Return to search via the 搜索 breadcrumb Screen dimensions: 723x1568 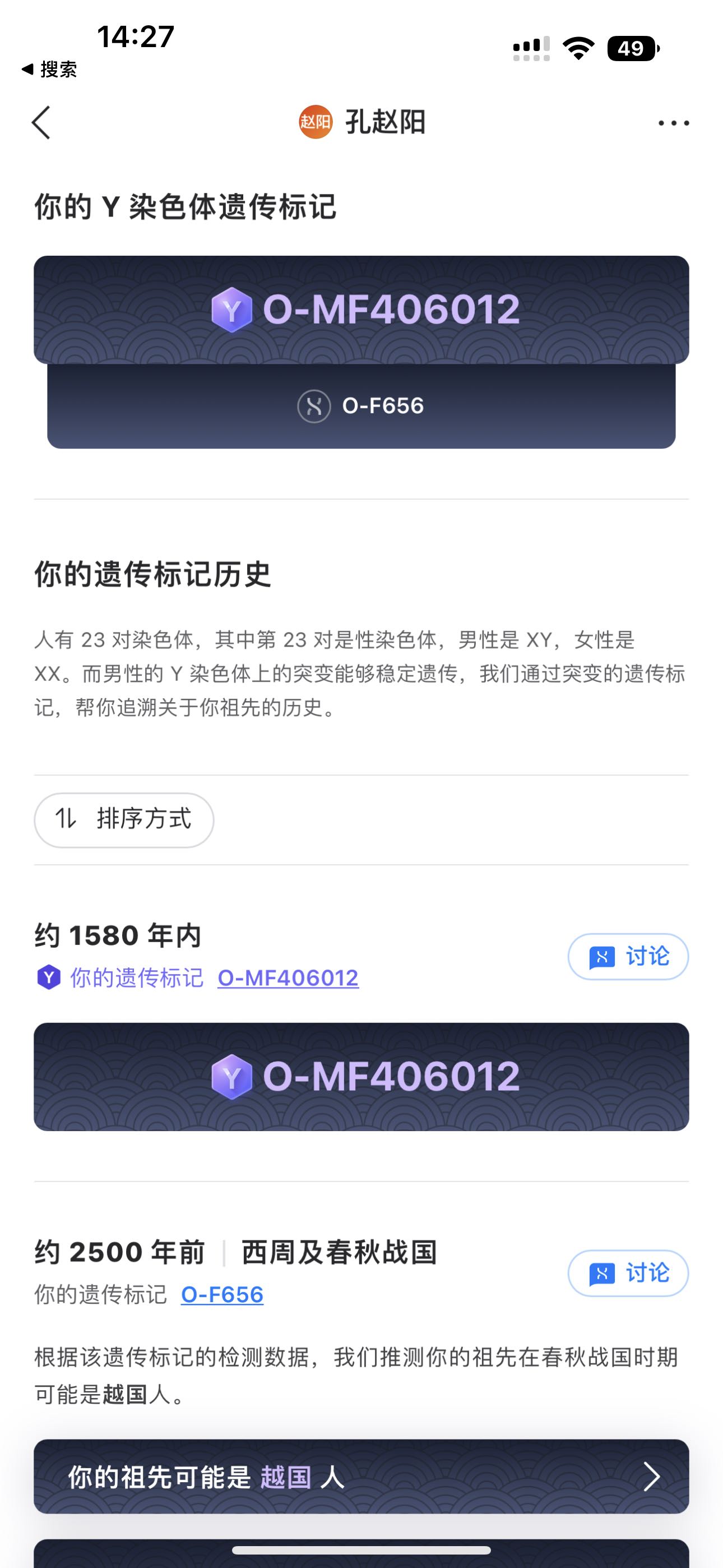50,70
